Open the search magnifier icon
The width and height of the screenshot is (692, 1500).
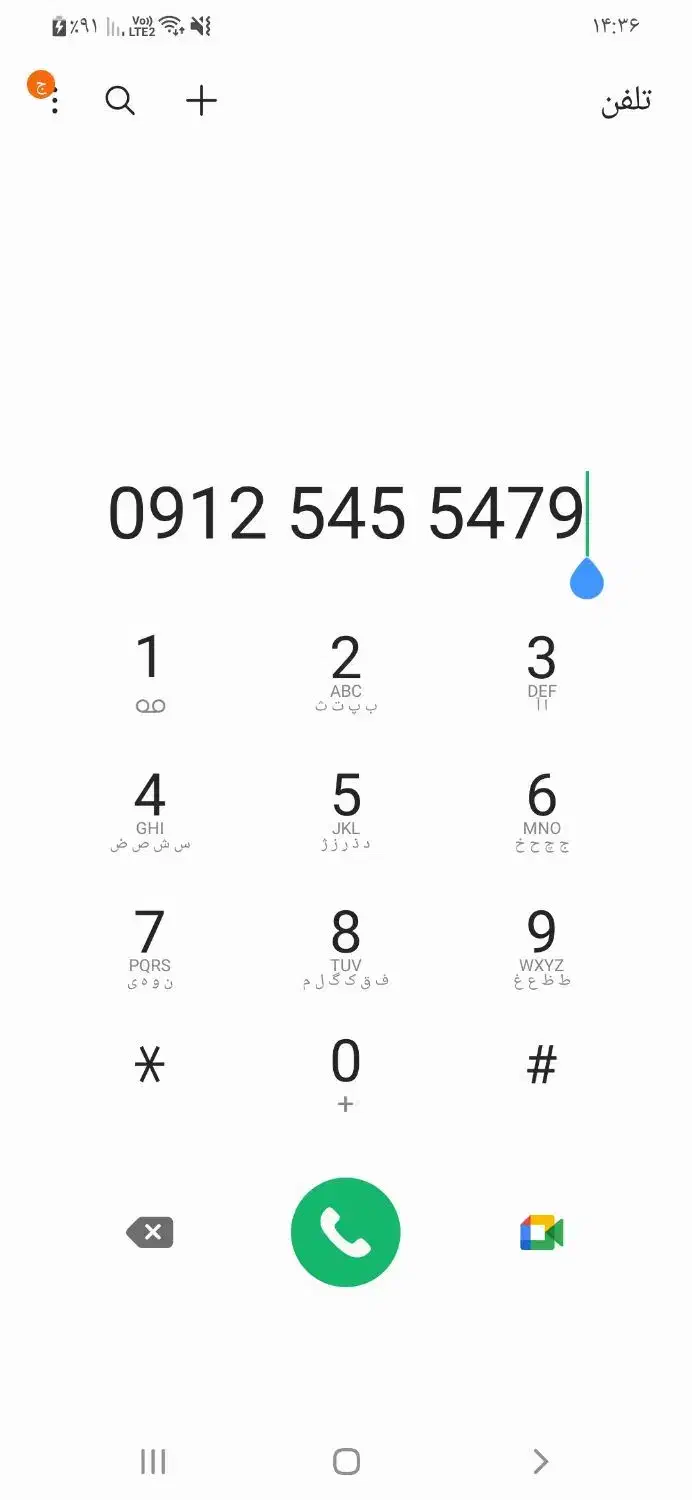coord(120,101)
